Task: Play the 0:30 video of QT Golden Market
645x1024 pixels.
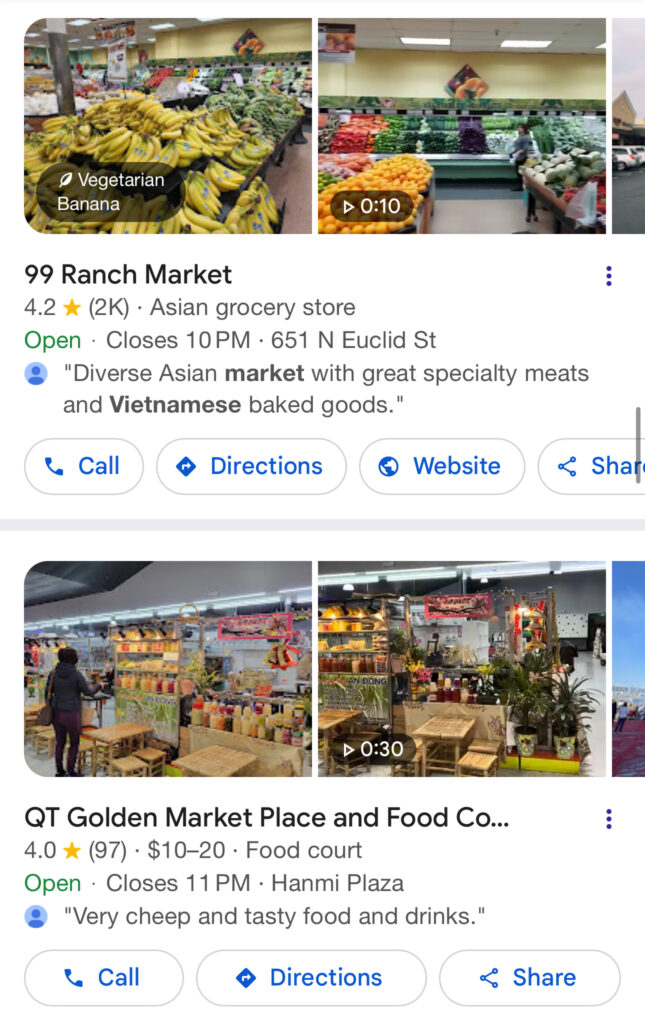Action: point(461,669)
